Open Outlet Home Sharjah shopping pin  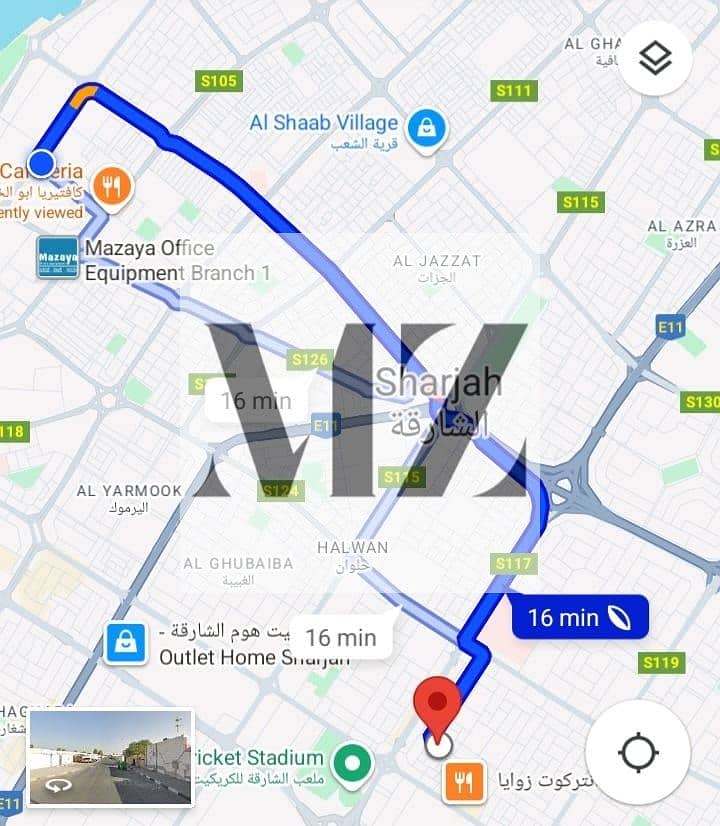126,645
